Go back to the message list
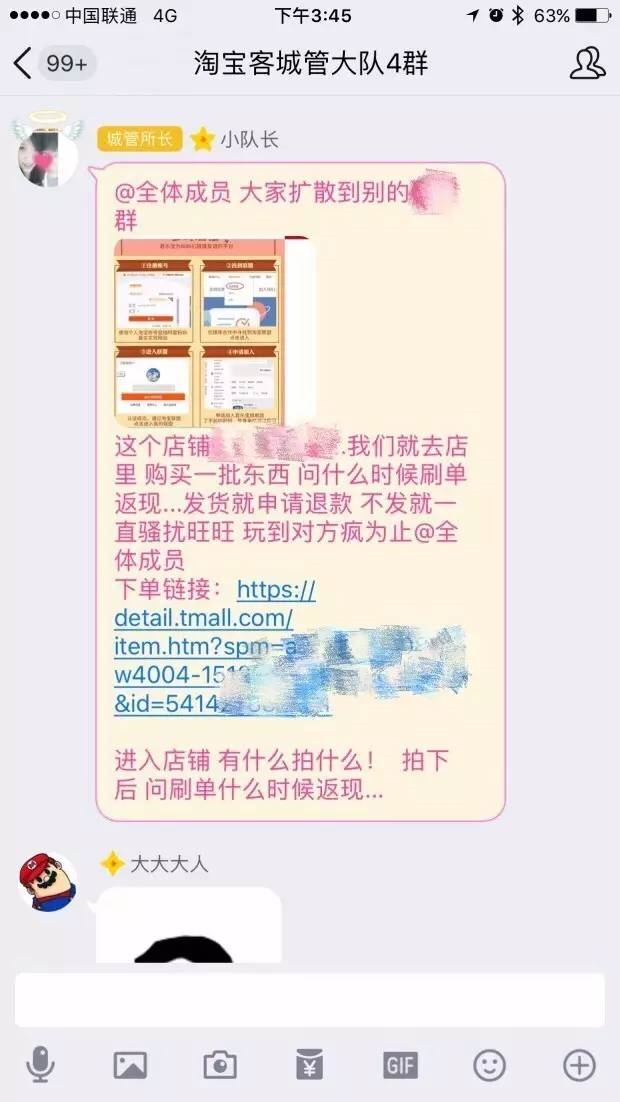Viewport: 620px width, 1102px height. [x=24, y=64]
